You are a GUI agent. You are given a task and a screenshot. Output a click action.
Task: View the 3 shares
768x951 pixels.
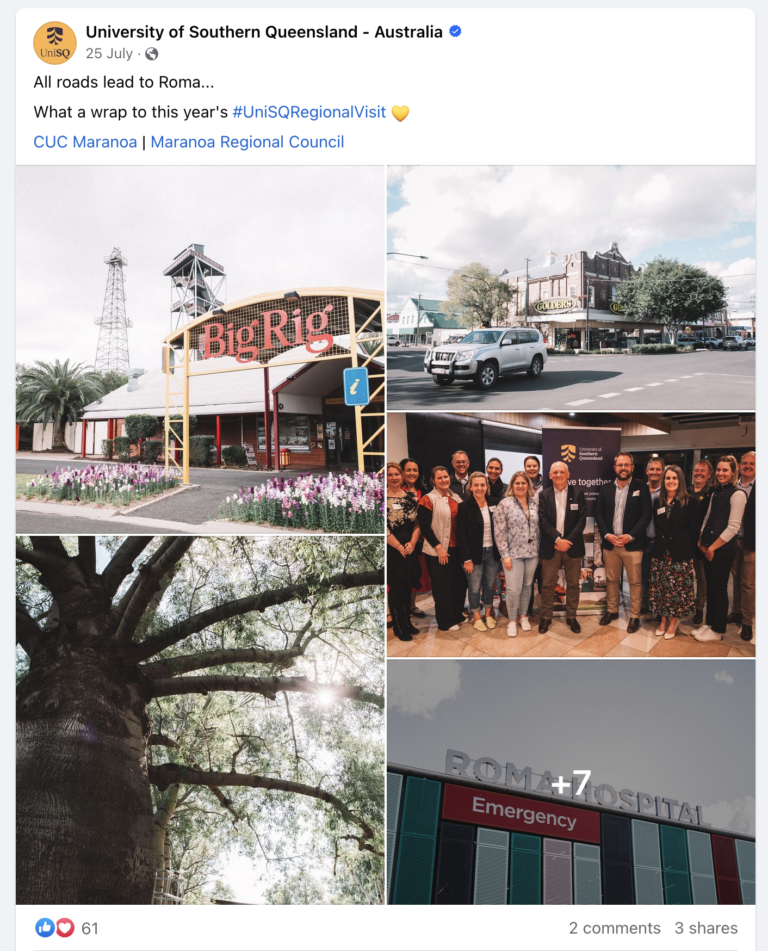pos(706,928)
